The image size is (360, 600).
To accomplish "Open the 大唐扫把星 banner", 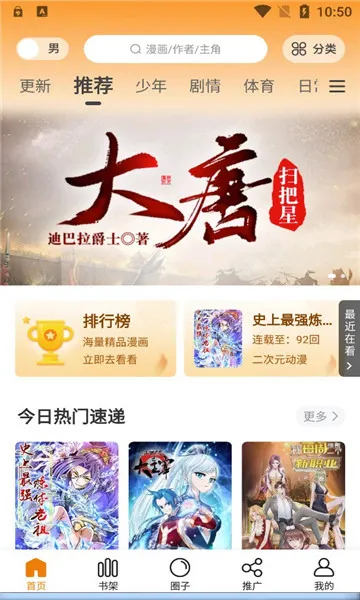I will (180, 197).
